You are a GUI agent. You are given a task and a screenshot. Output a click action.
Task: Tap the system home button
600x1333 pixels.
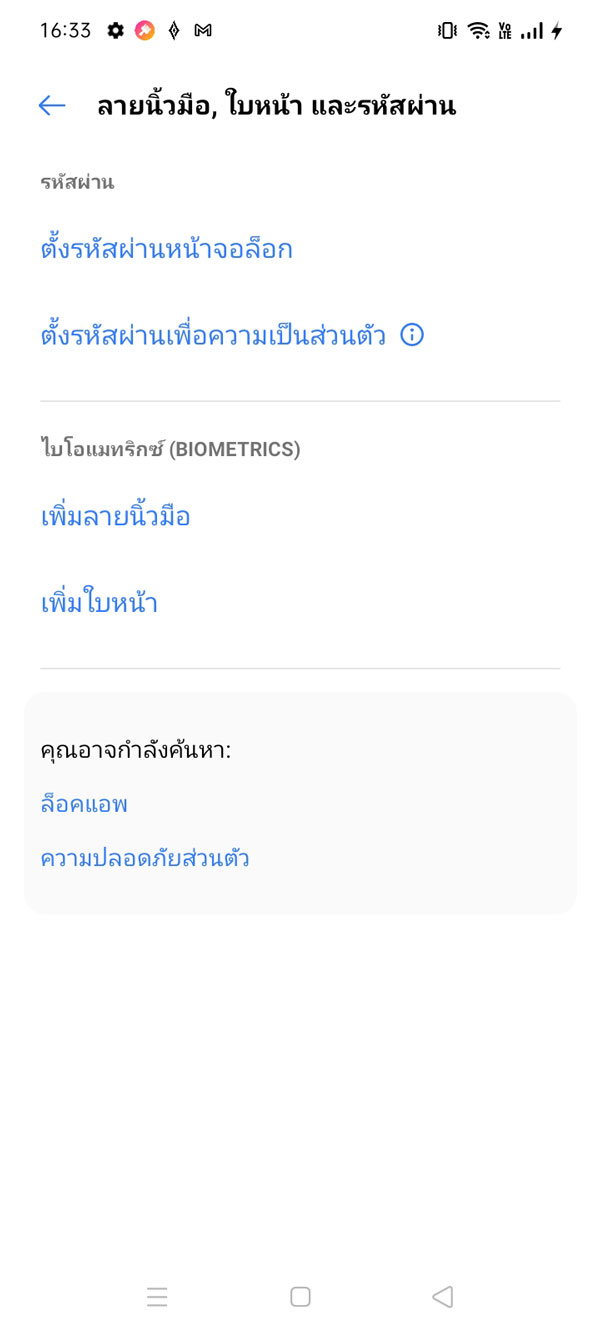pos(300,1297)
